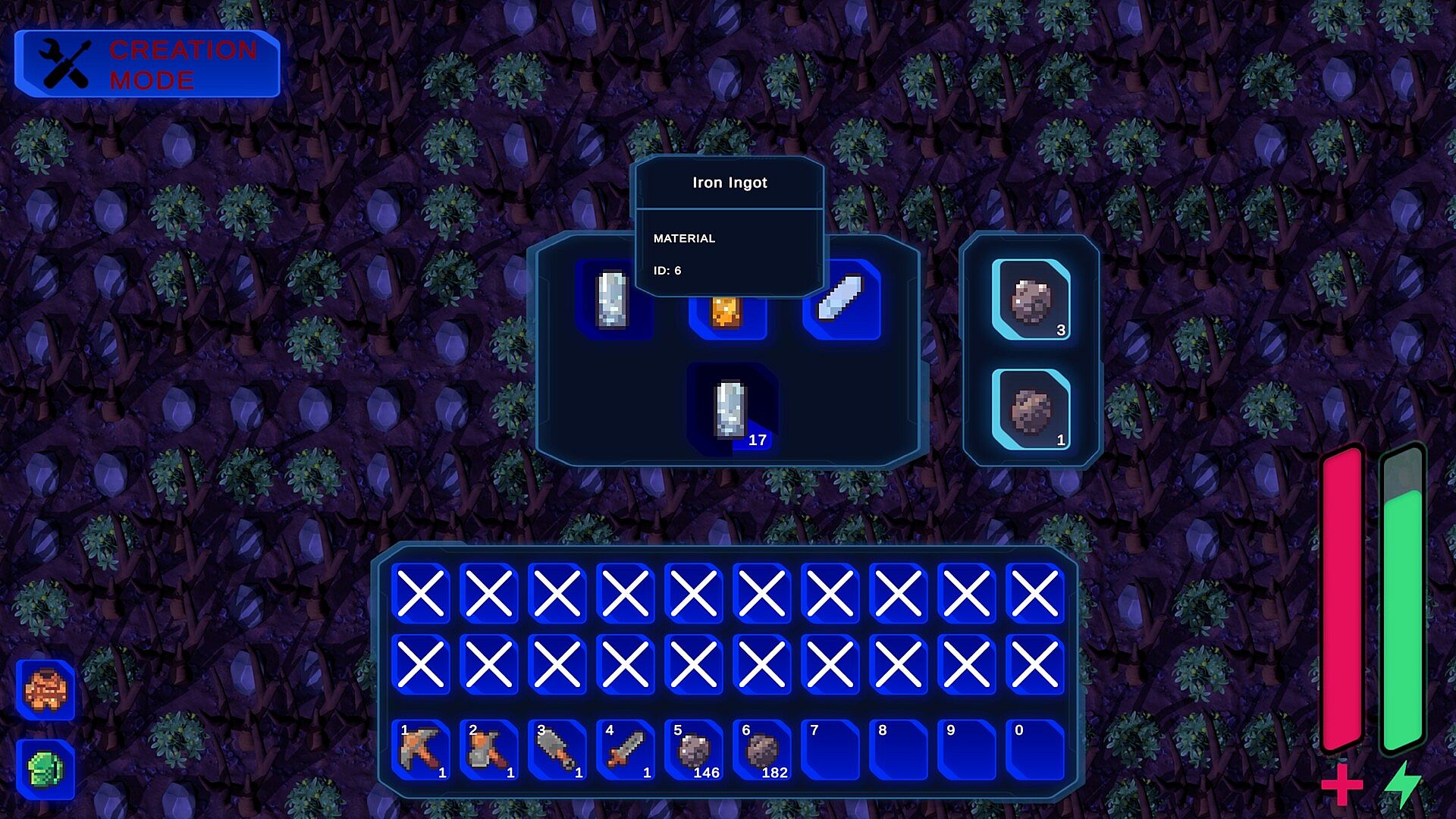Choose the orange ingot recipe slot
The height and width of the screenshot is (819, 1456).
click(x=726, y=317)
